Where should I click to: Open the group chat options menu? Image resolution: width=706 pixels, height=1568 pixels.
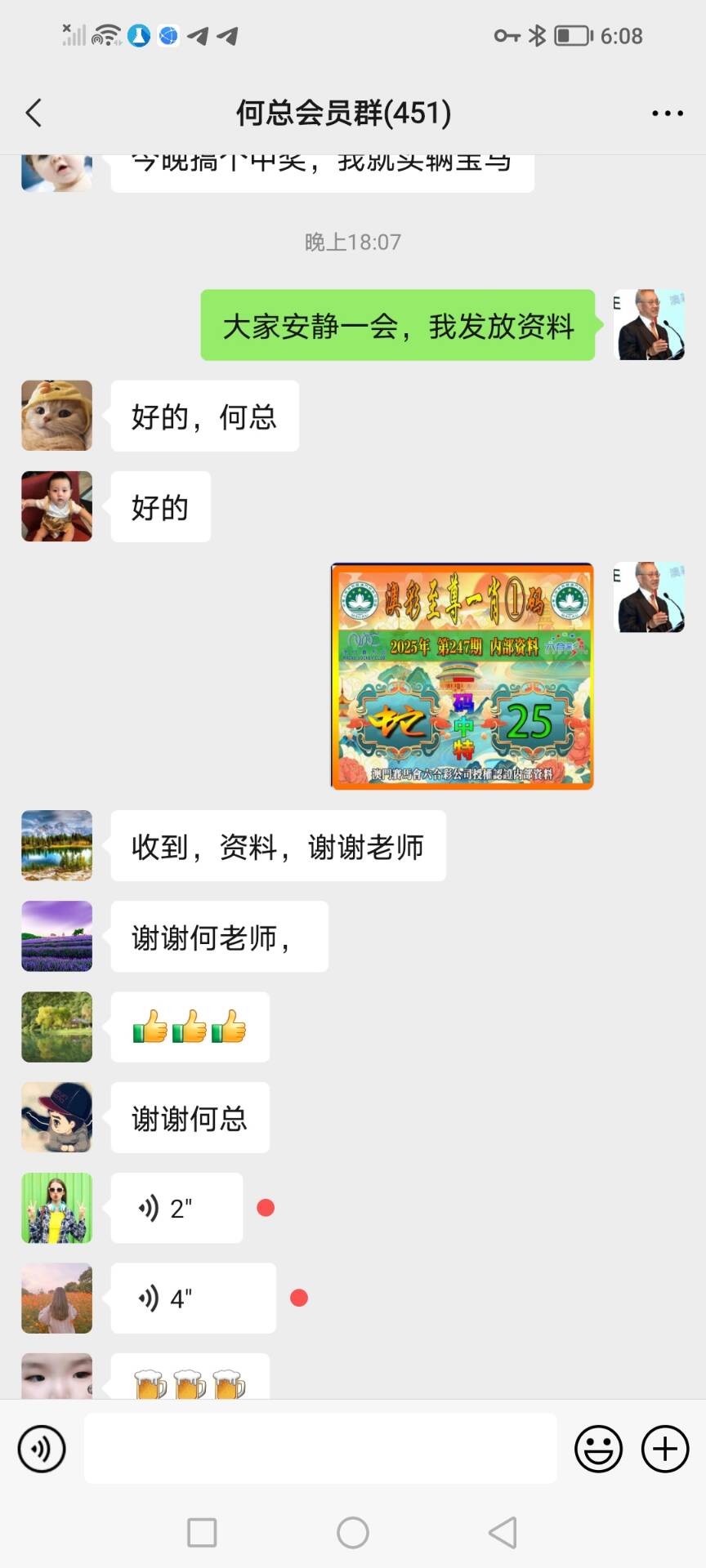click(667, 114)
